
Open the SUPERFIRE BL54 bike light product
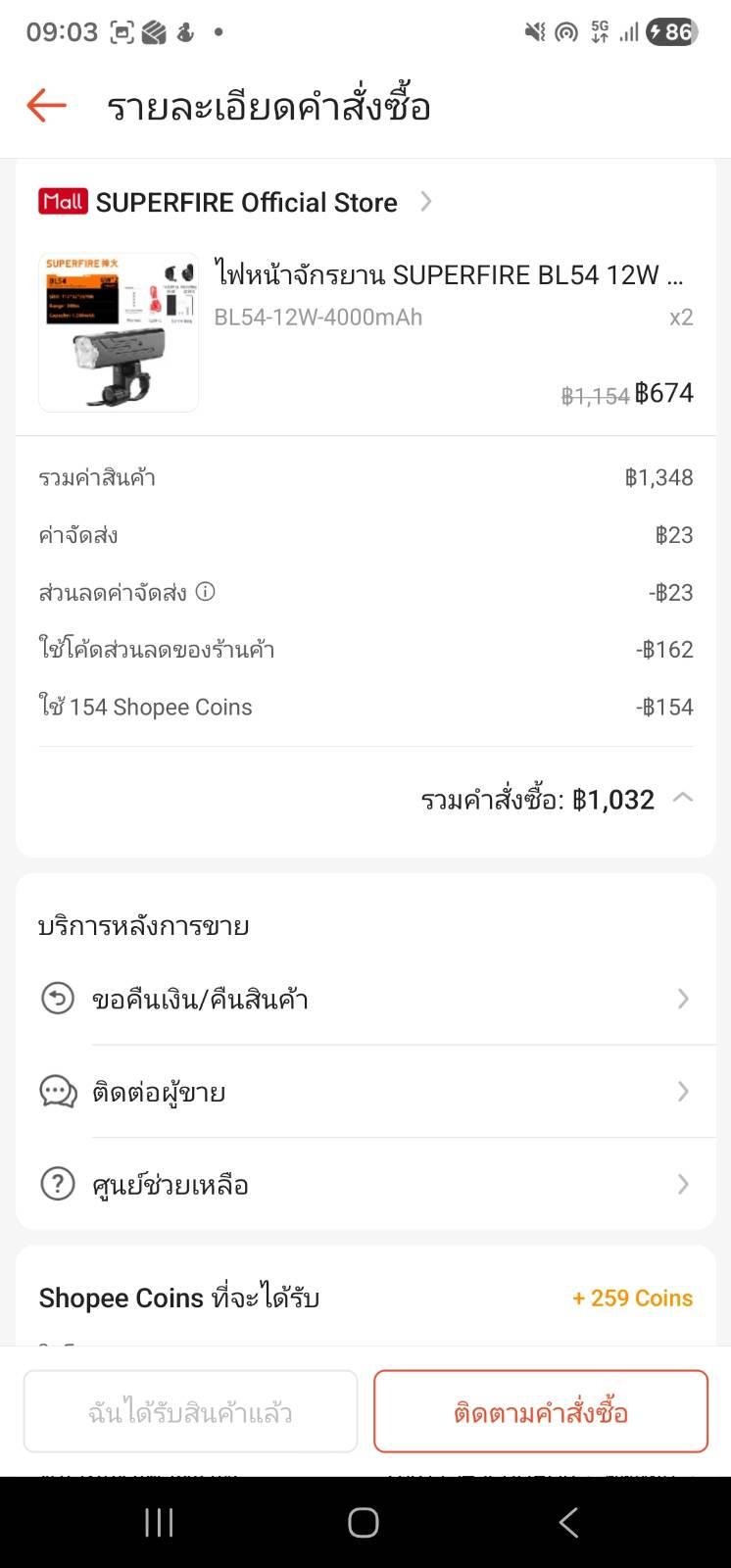[448, 275]
